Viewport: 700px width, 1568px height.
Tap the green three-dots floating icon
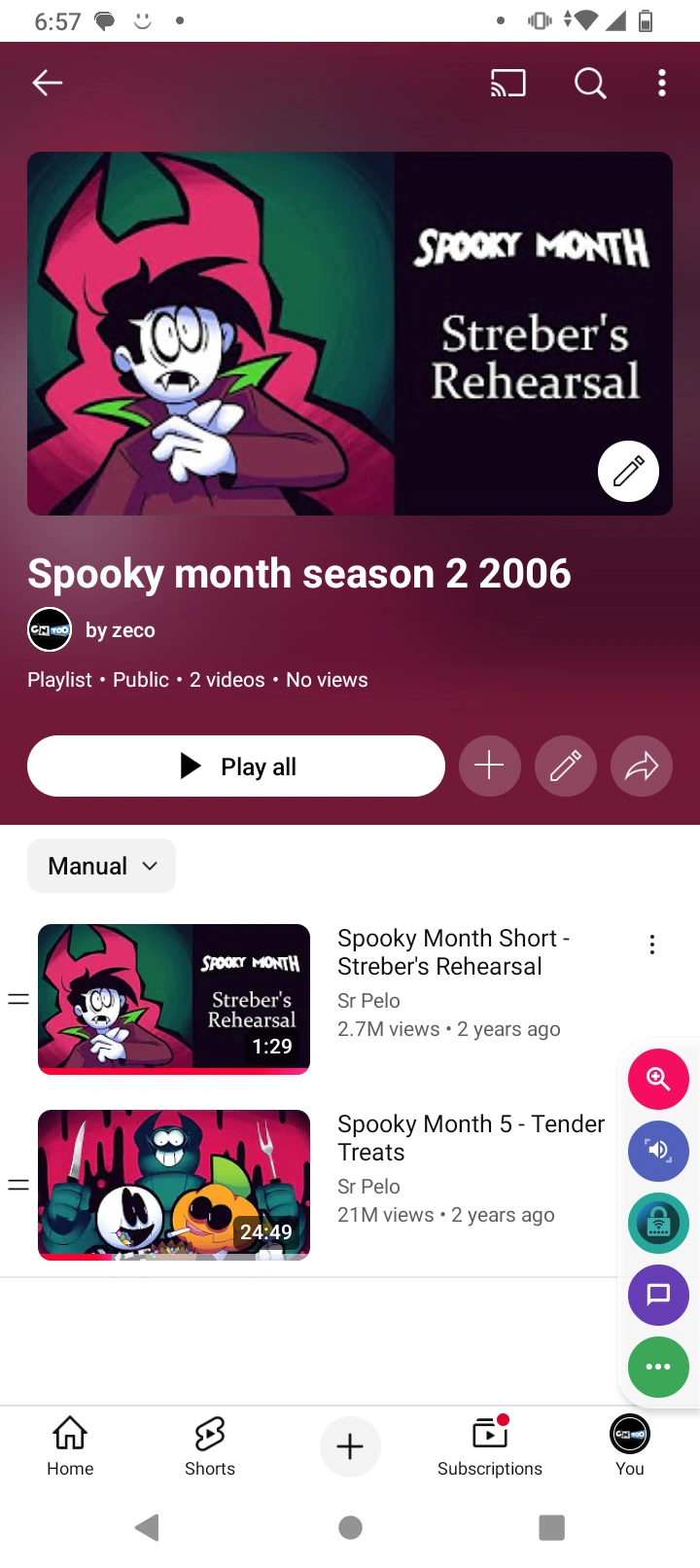(658, 1367)
